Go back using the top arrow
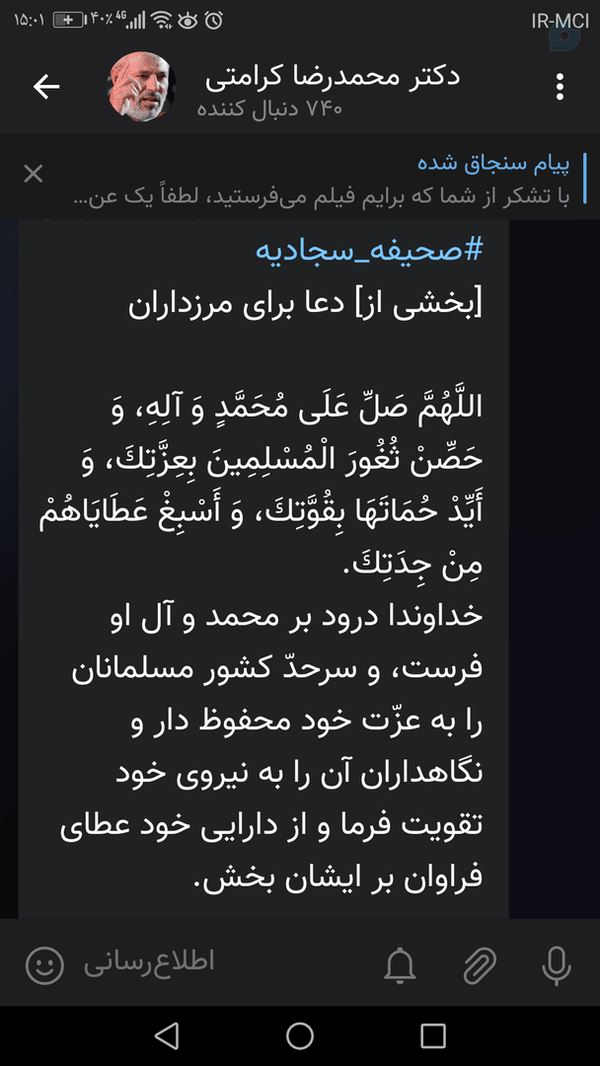 pyautogui.click(x=46, y=87)
